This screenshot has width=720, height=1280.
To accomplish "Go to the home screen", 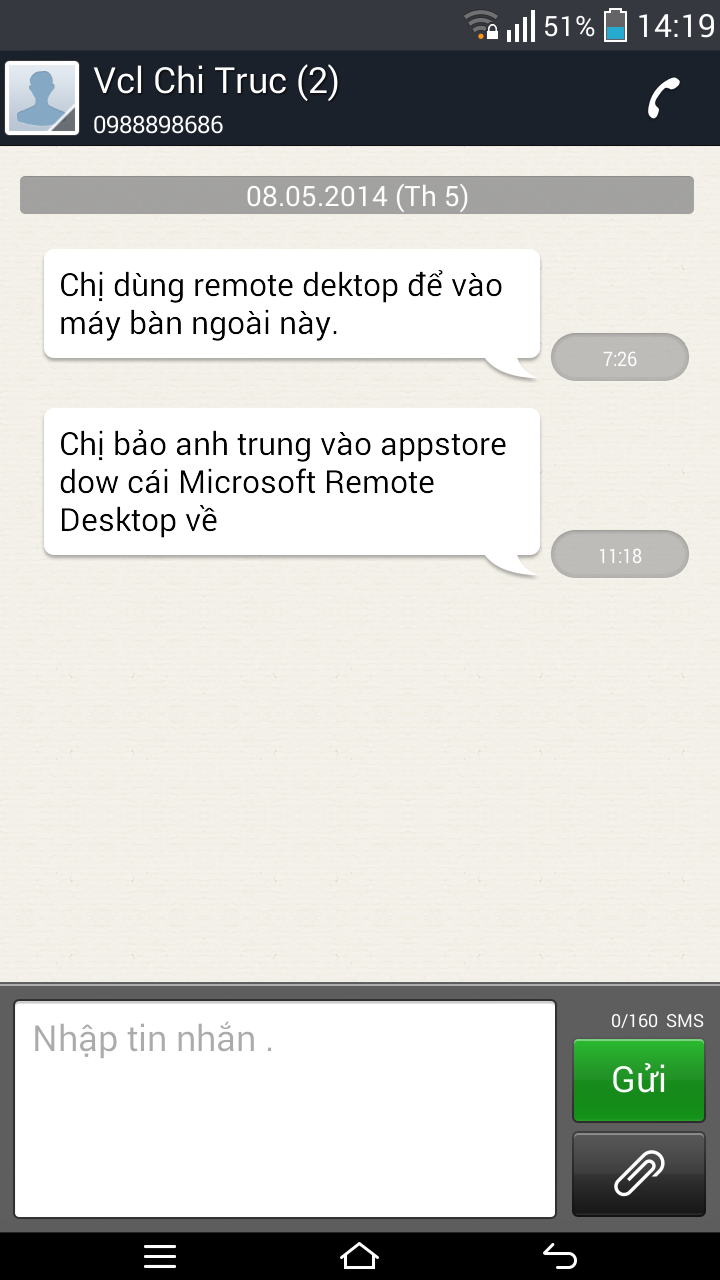I will (360, 1256).
